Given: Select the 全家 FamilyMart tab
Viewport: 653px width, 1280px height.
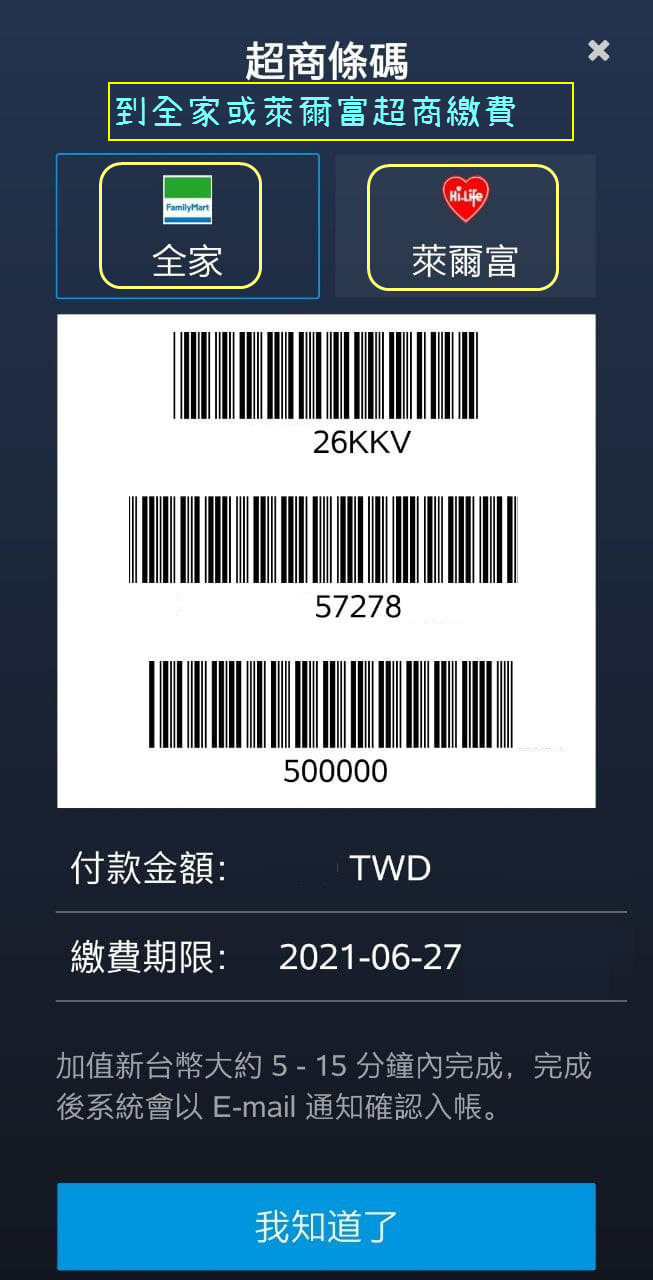Looking at the screenshot, I should [x=187, y=226].
